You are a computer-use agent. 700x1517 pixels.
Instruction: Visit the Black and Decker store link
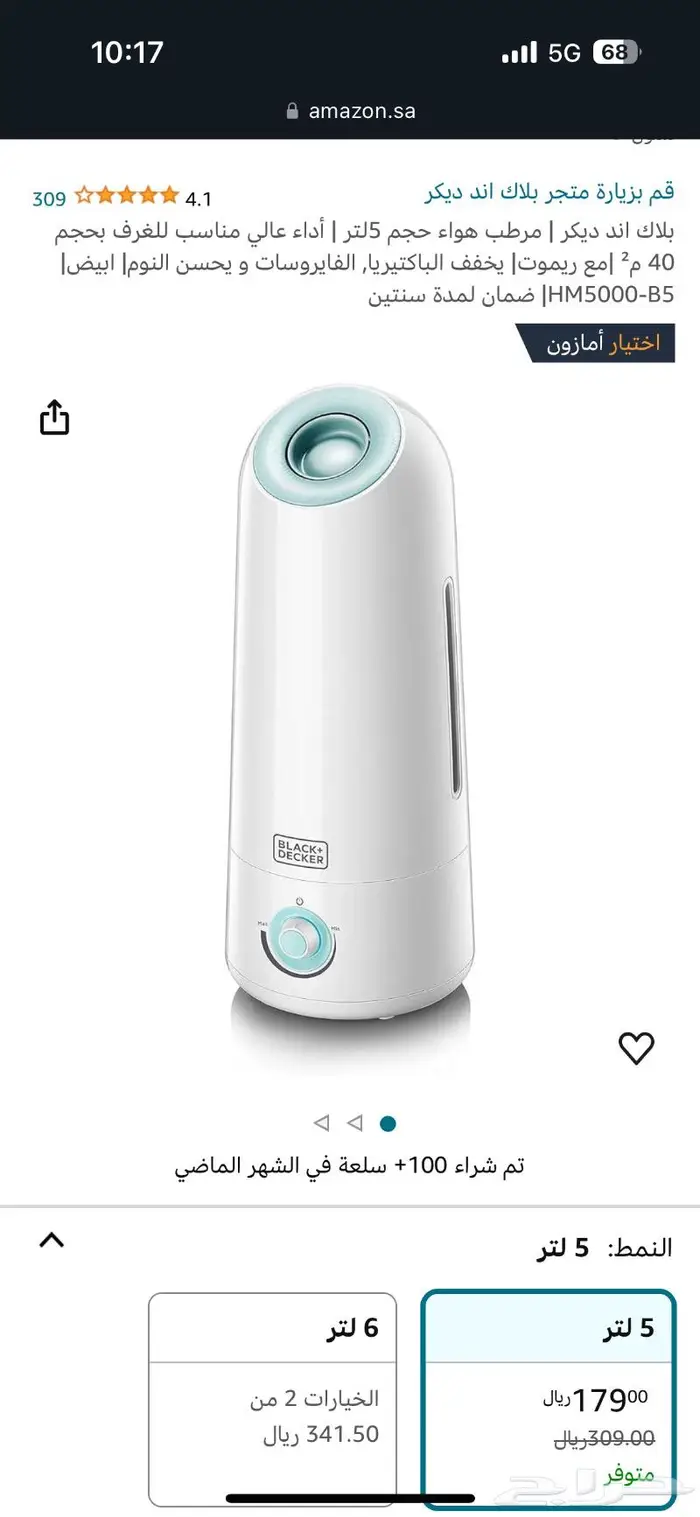click(x=549, y=192)
